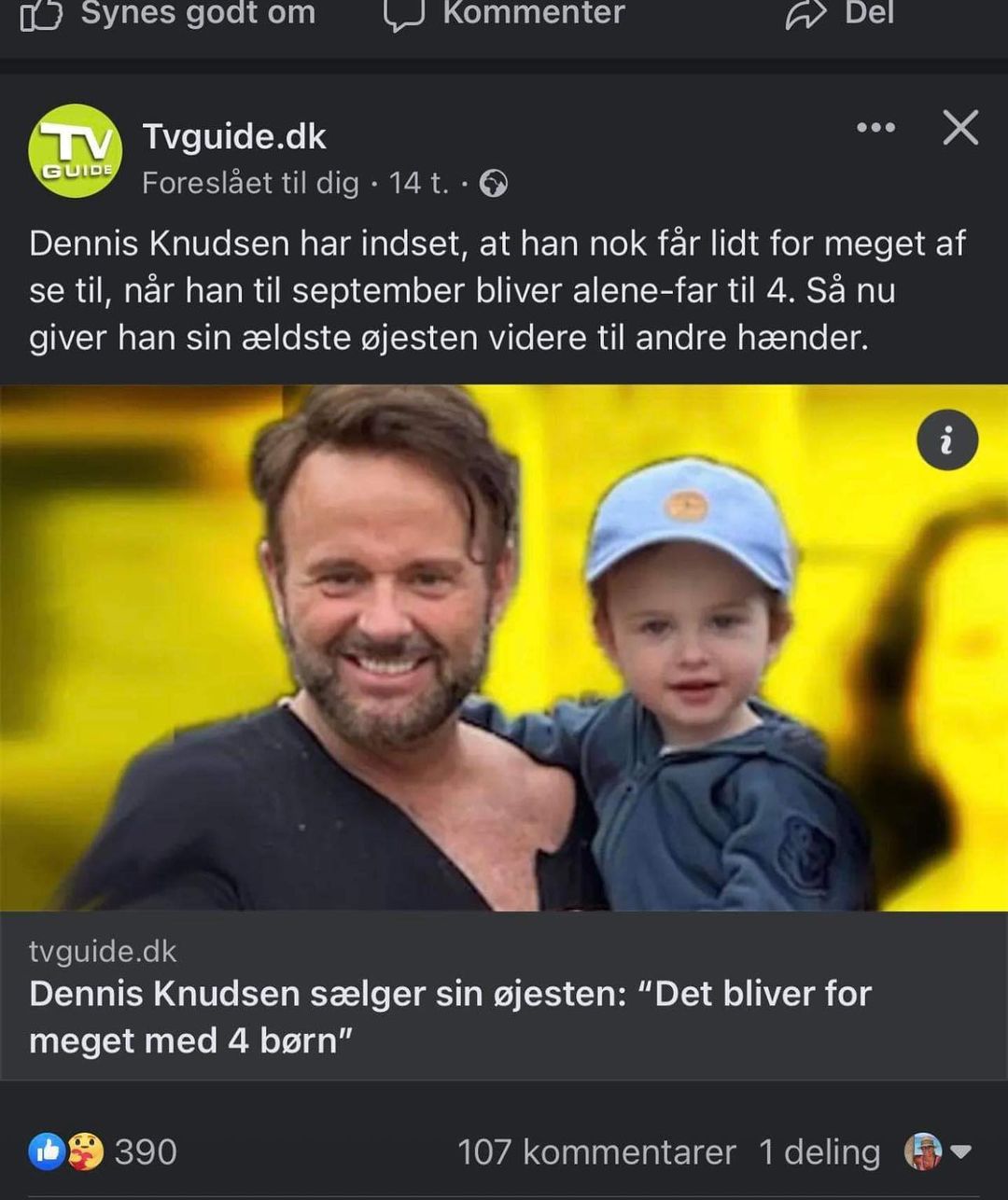1008x1200 pixels.
Task: Dismiss the suggested Tvguide.dk post
Action: [960, 127]
